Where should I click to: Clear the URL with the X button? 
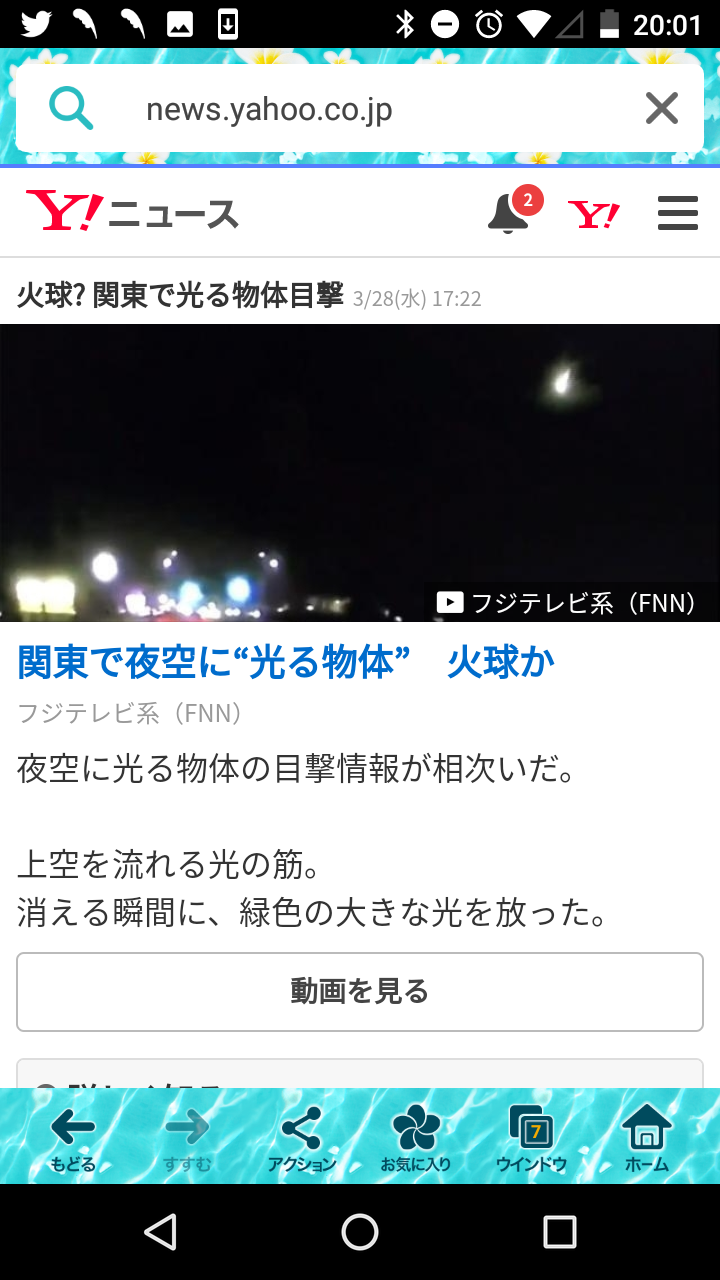pyautogui.click(x=661, y=108)
